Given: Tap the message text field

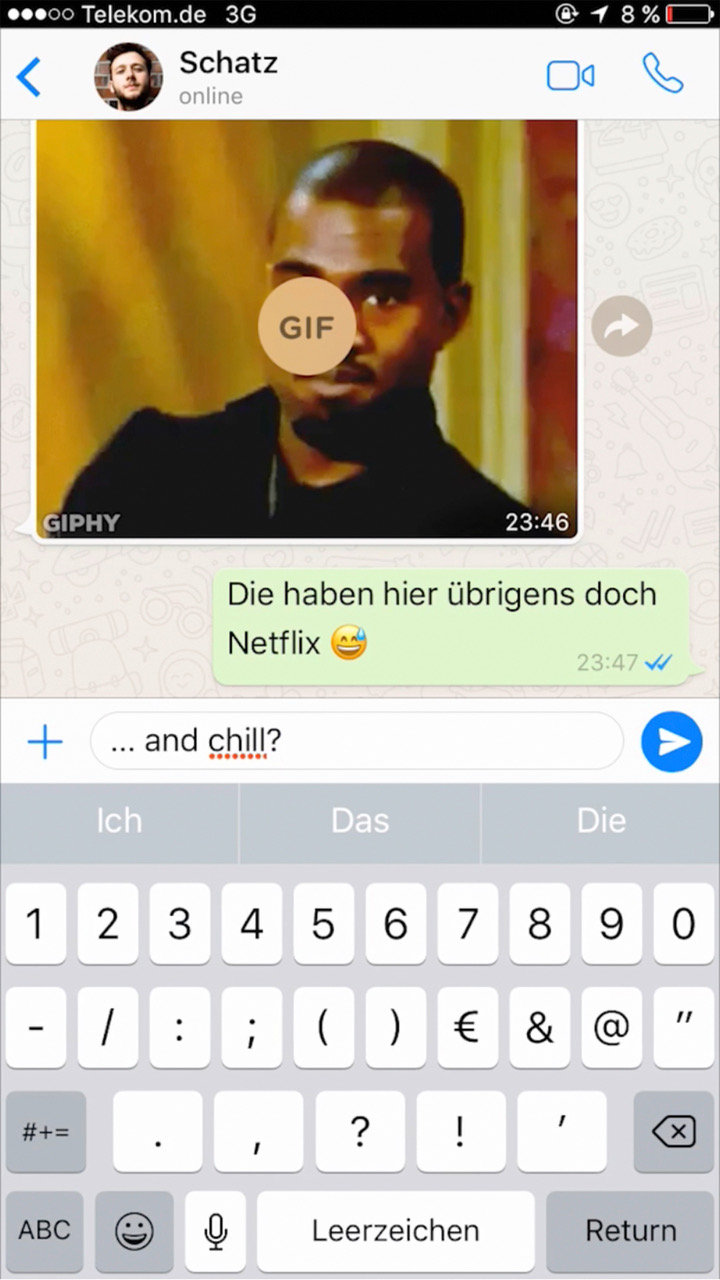Looking at the screenshot, I should click(357, 741).
